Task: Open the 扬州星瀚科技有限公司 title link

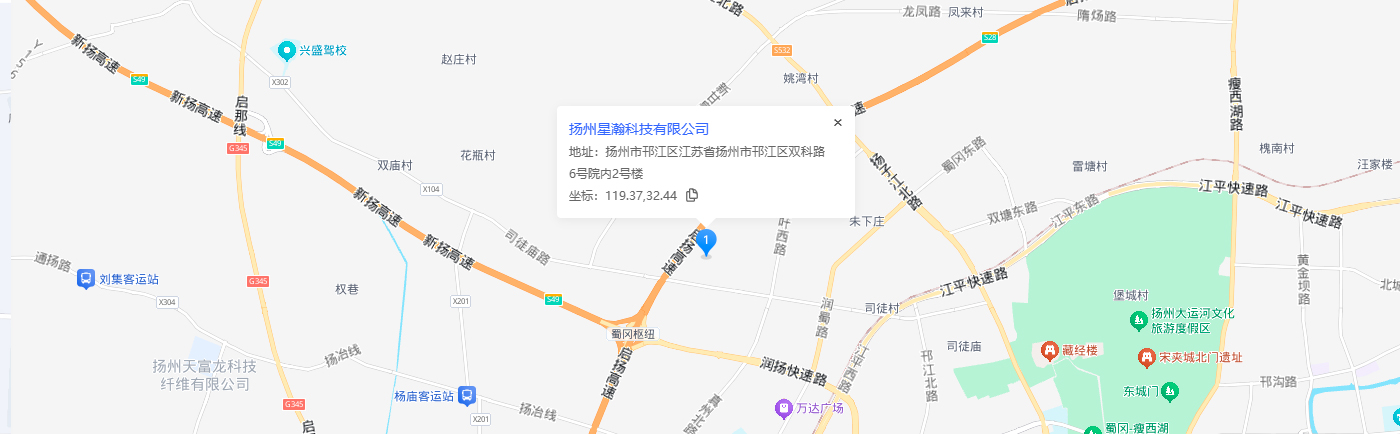Action: 638,129
